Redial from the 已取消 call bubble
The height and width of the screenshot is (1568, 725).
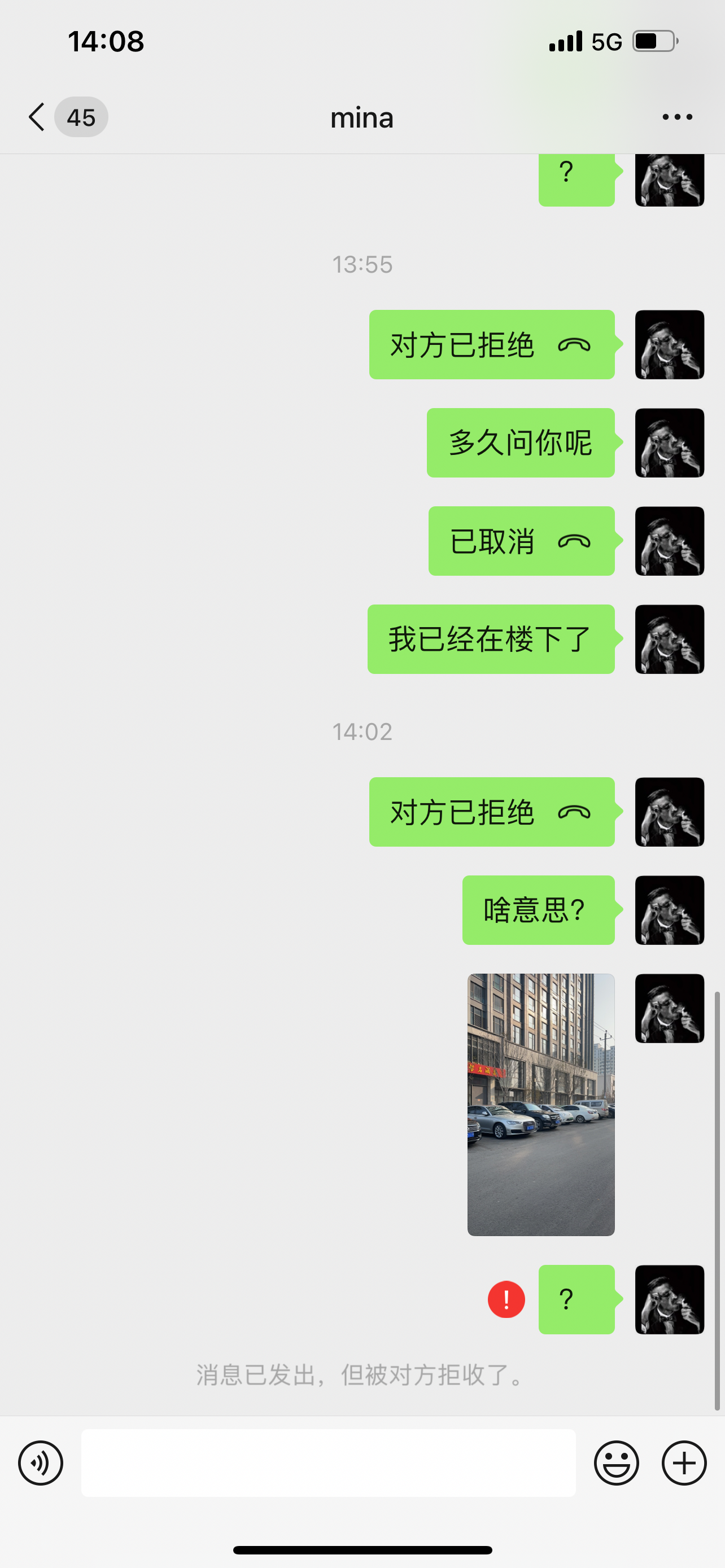tap(521, 541)
